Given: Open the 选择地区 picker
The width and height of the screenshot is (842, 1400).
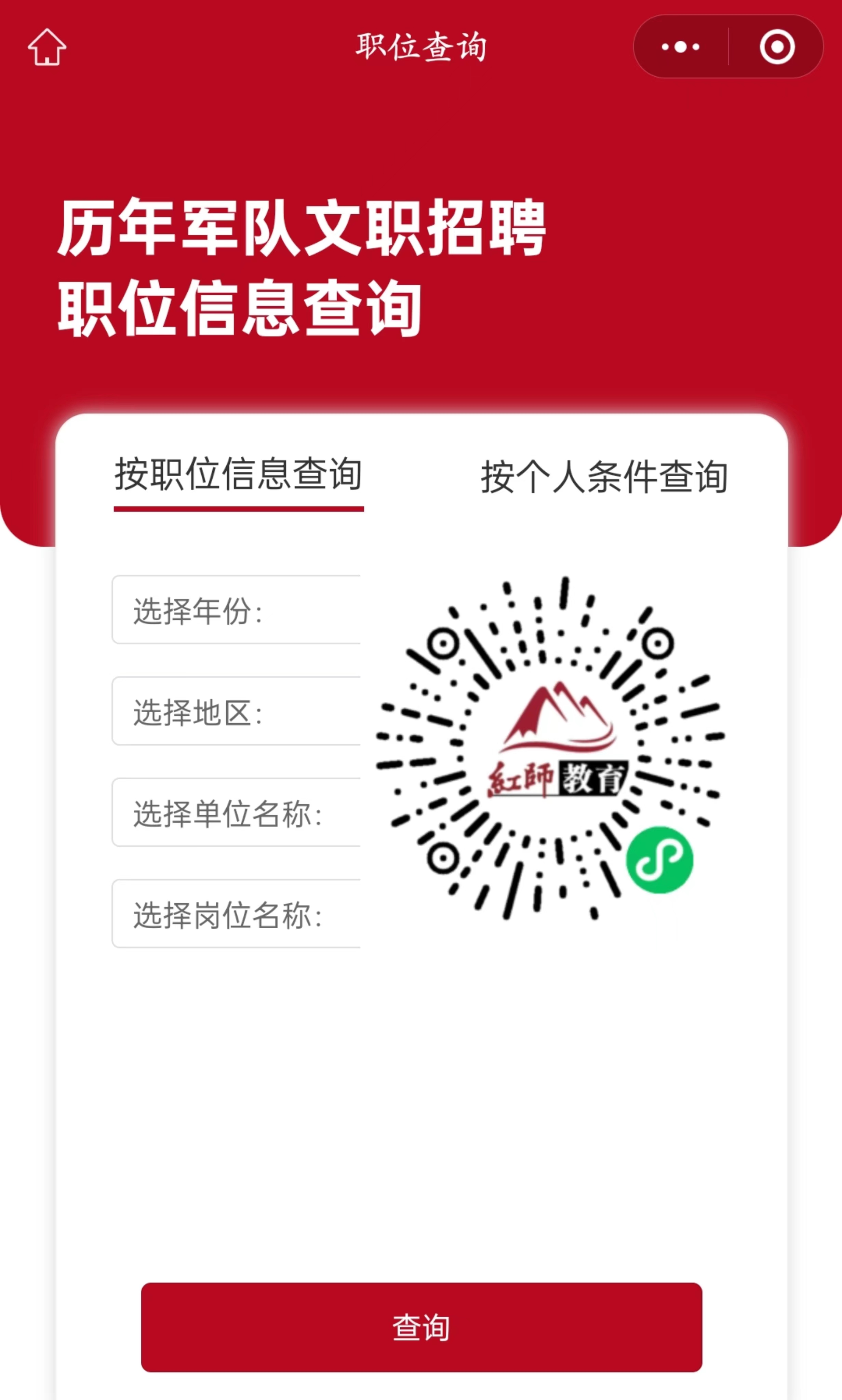Looking at the screenshot, I should (x=237, y=711).
